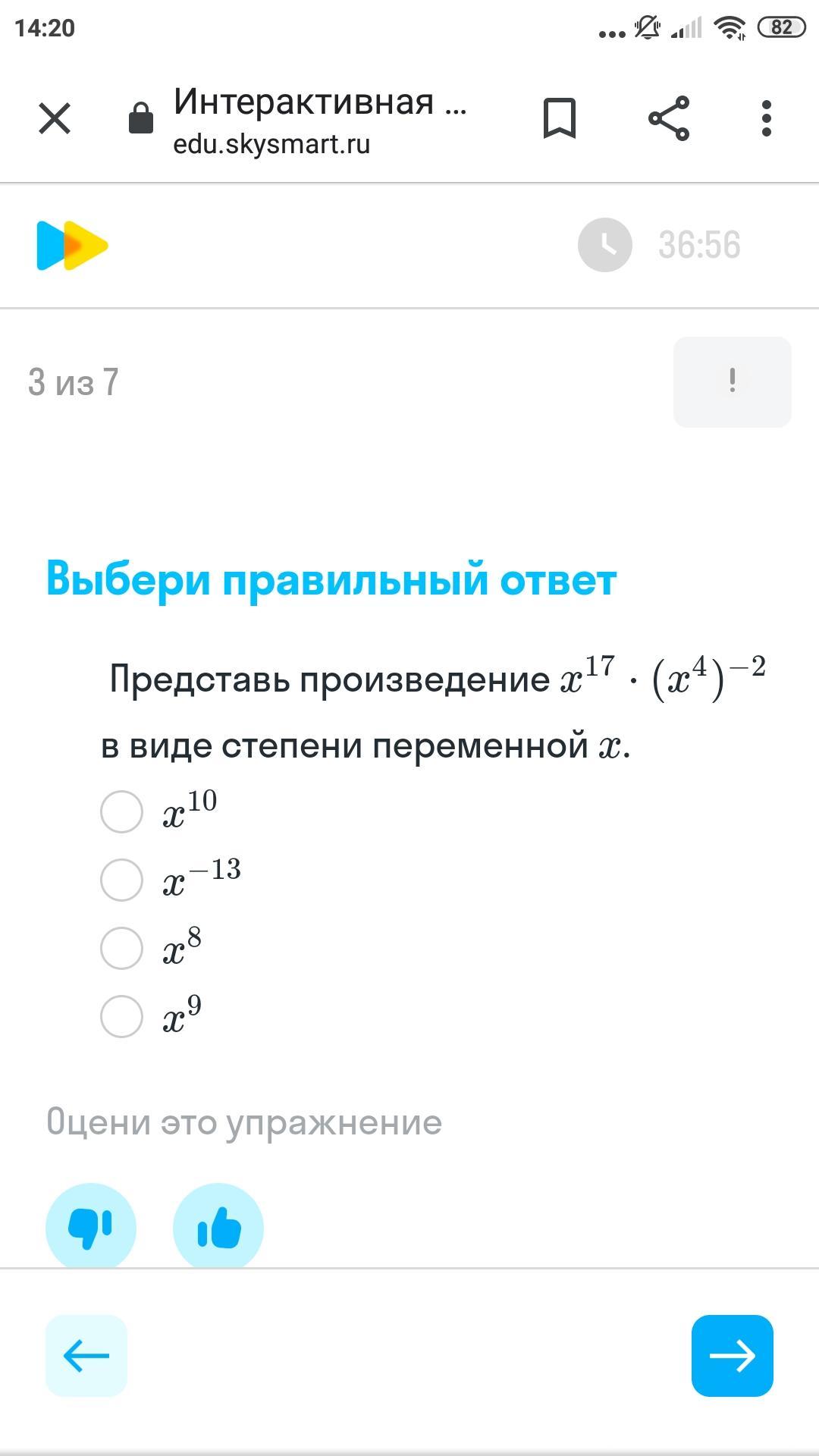Screen dimensions: 819x1456
Task: Choose the x^-13 answer option
Action: tap(122, 880)
